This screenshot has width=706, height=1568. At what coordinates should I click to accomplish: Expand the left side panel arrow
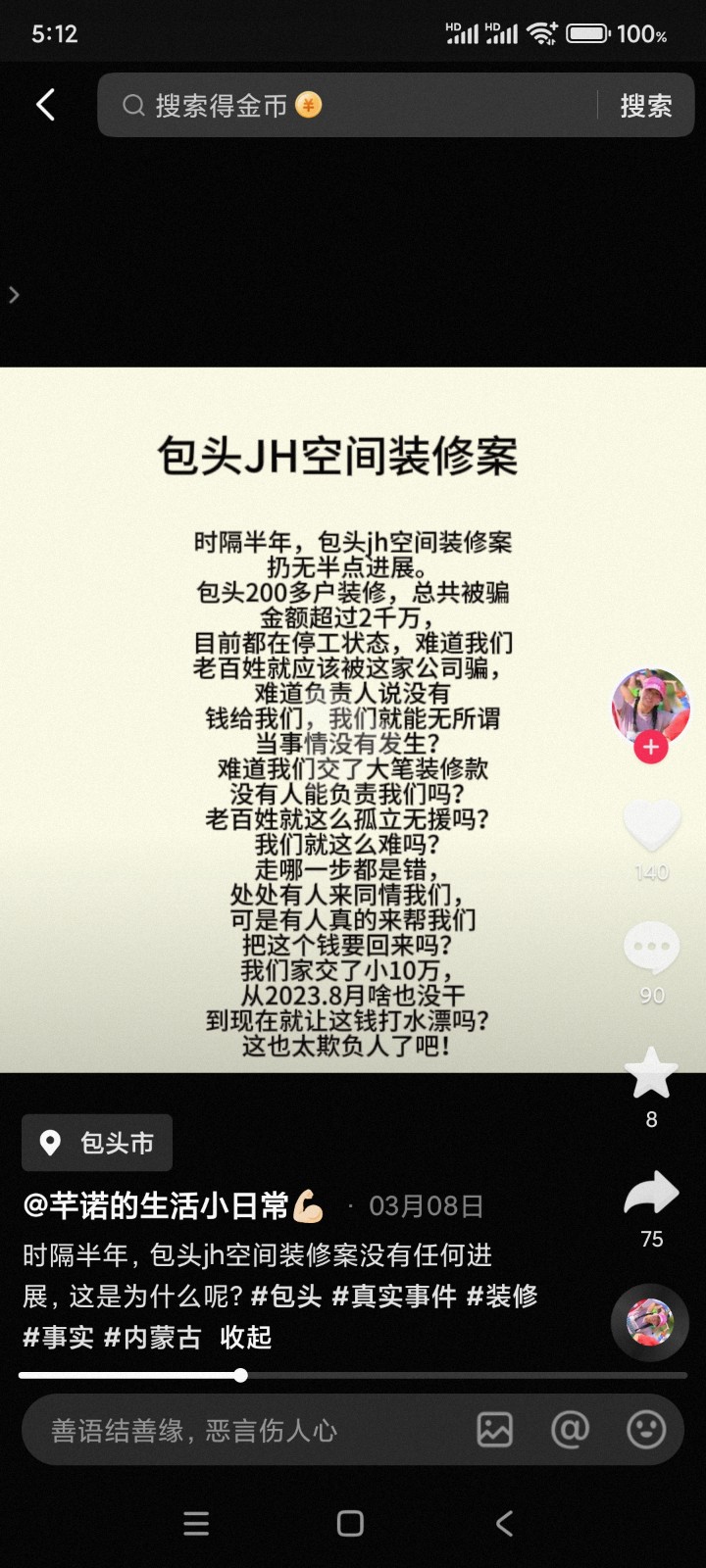pyautogui.click(x=14, y=295)
